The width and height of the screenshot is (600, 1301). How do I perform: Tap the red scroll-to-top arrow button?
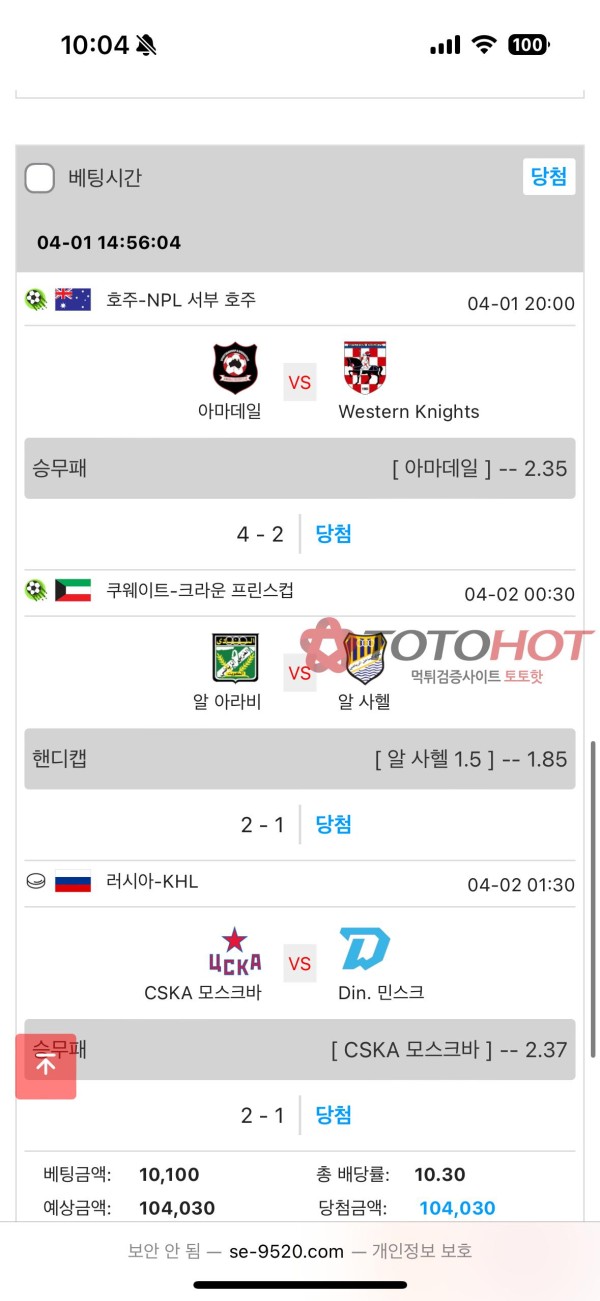click(46, 1066)
